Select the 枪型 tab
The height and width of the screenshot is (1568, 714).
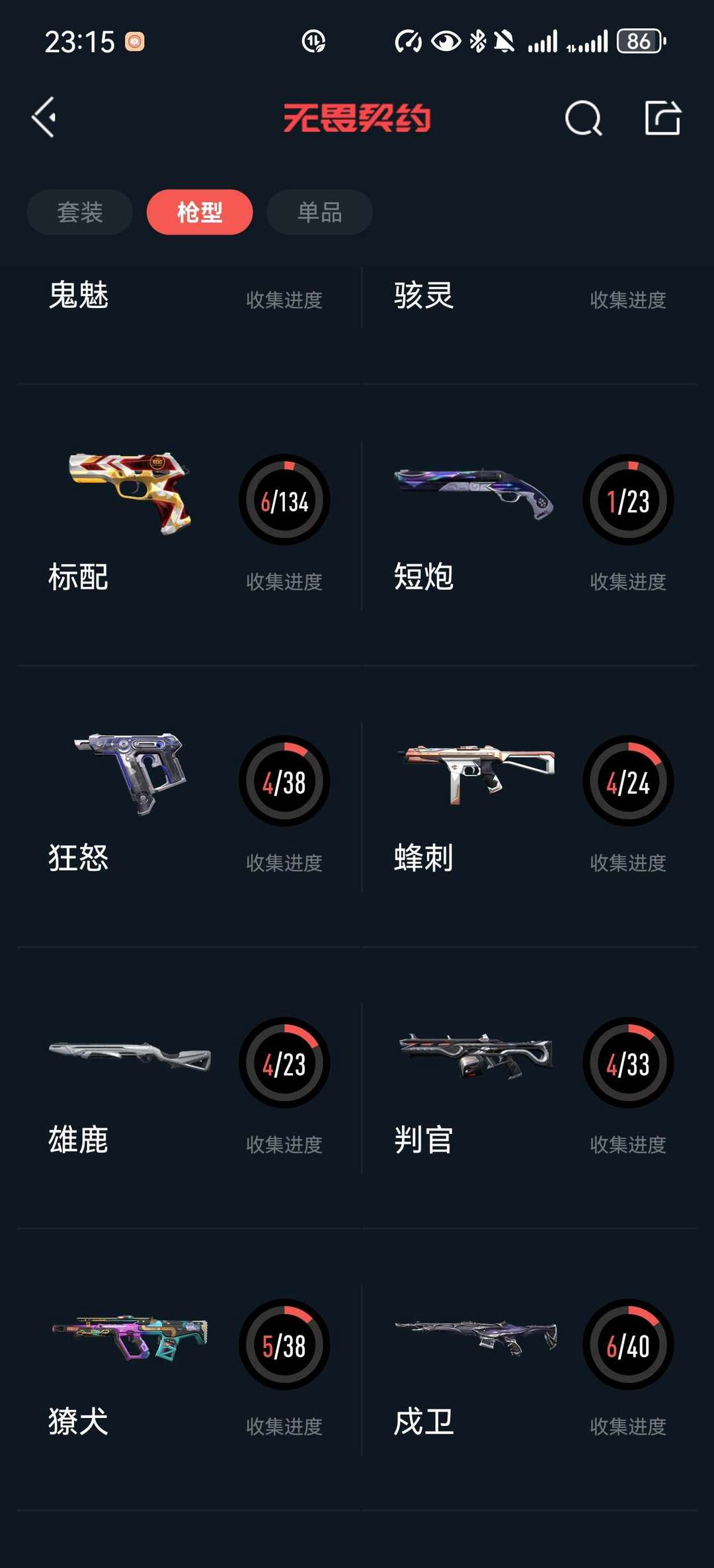[x=200, y=212]
